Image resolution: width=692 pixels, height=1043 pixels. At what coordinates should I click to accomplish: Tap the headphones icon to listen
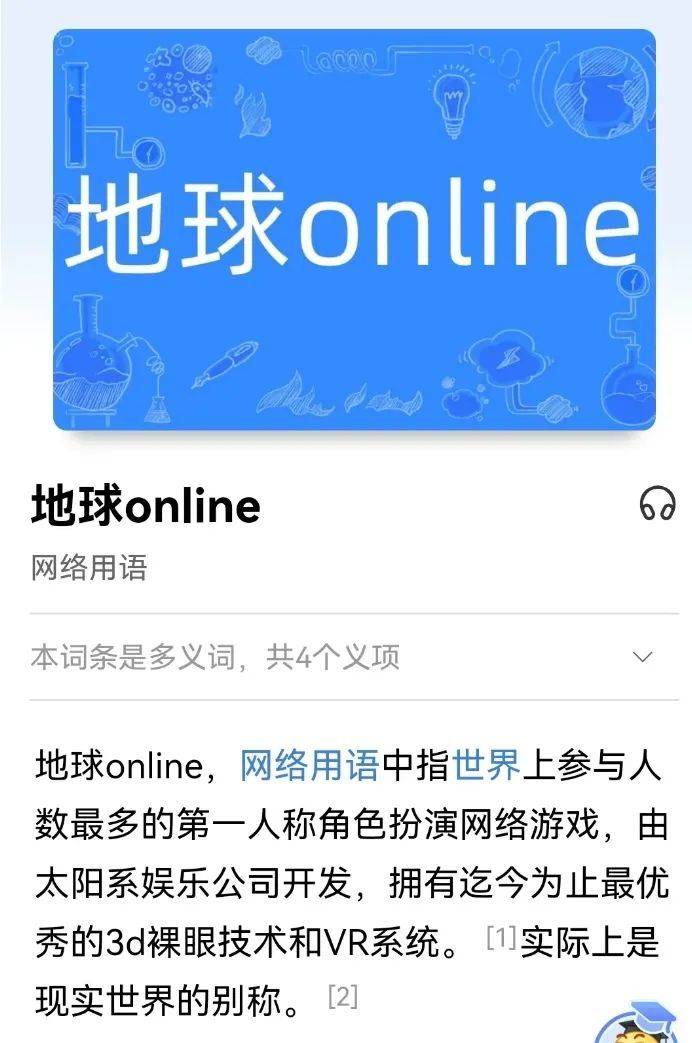657,503
